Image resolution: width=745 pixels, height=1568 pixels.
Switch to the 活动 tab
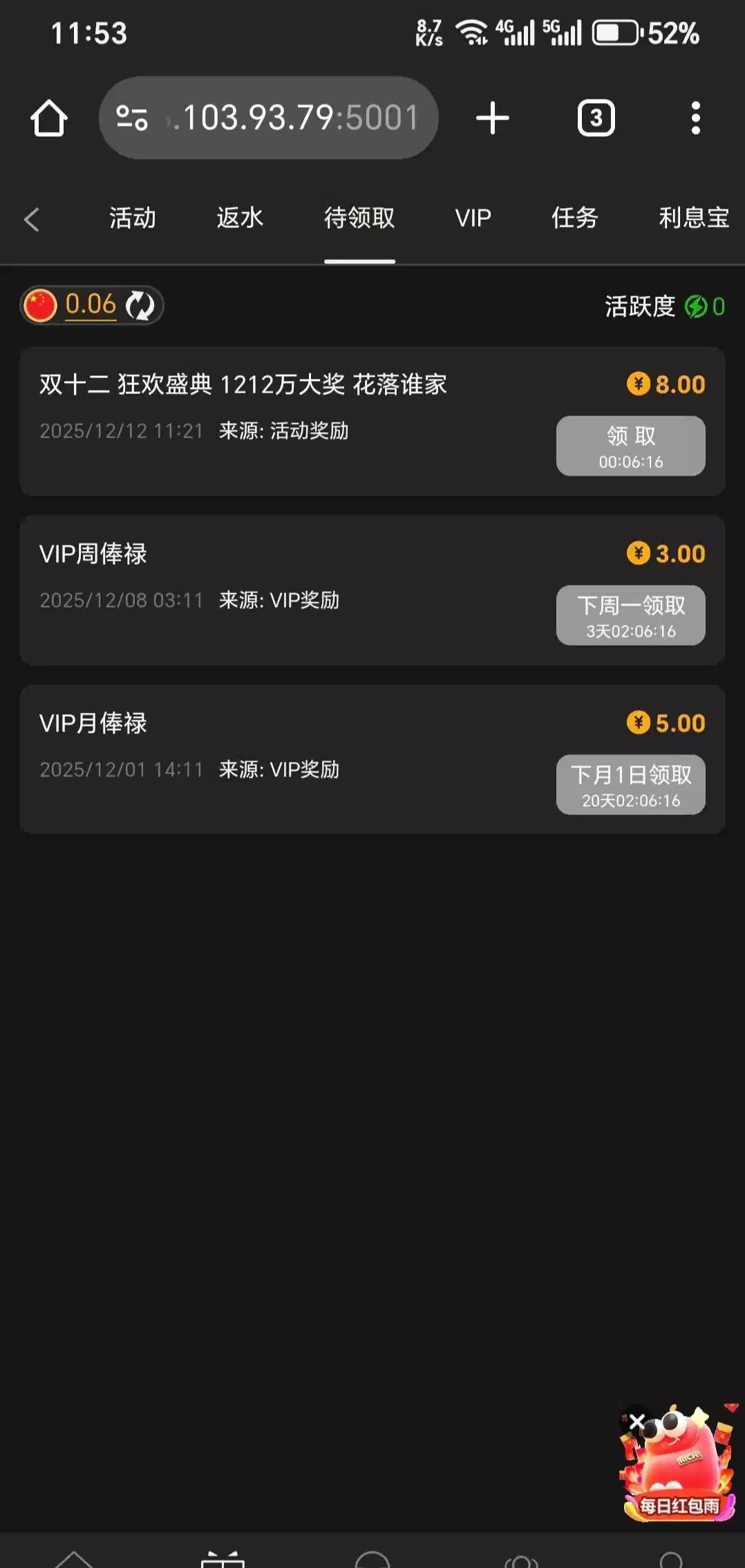pos(132,218)
